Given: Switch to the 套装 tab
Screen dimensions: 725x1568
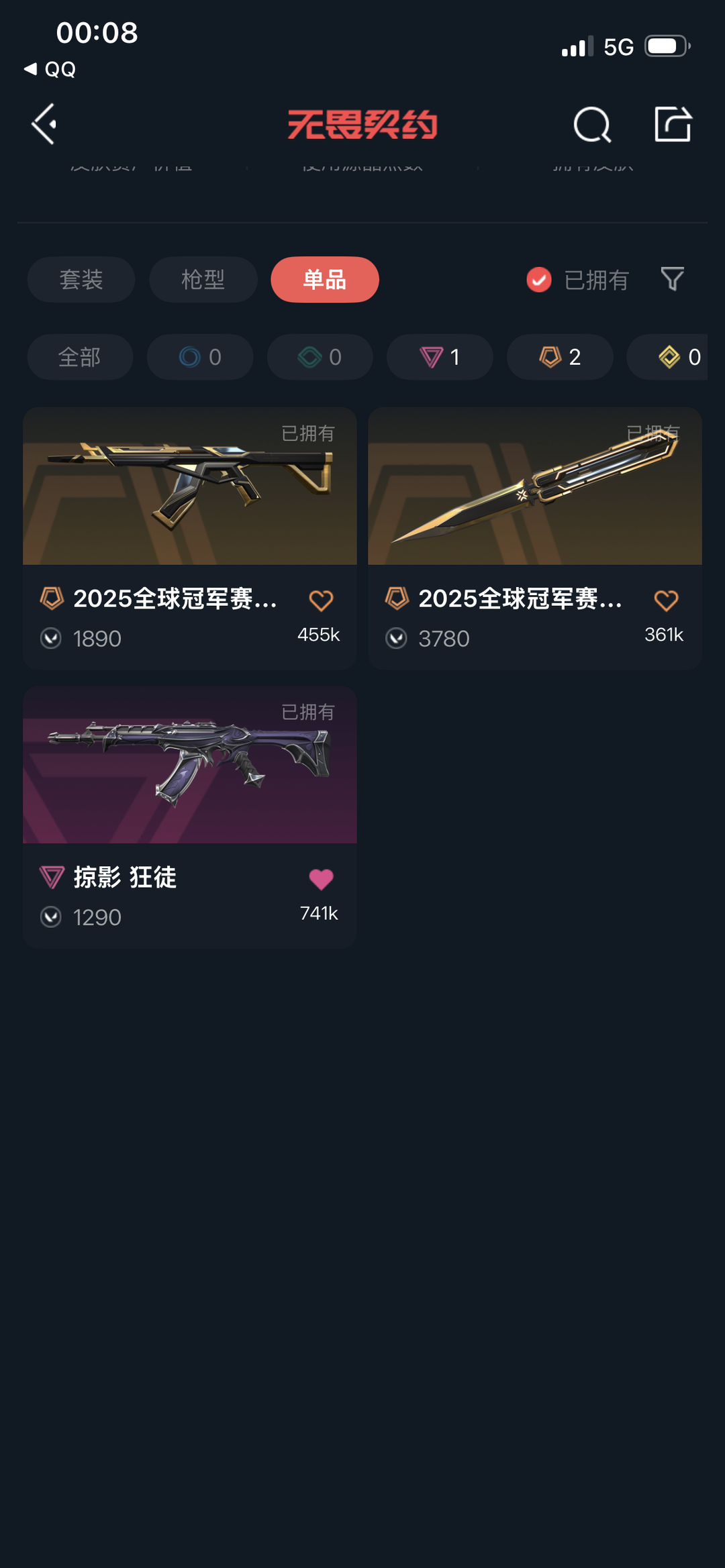Looking at the screenshot, I should click(x=81, y=280).
